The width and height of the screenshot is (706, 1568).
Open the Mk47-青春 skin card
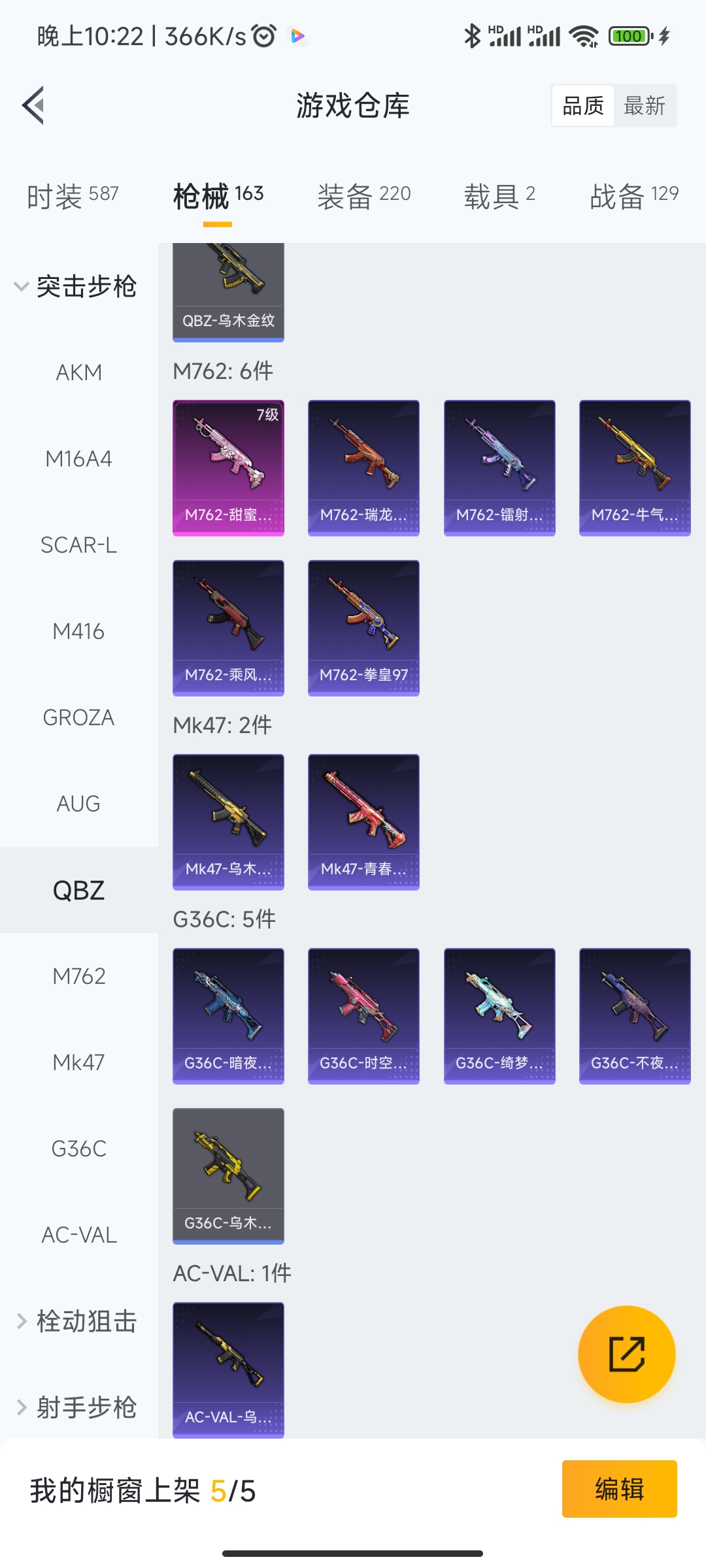tap(363, 822)
